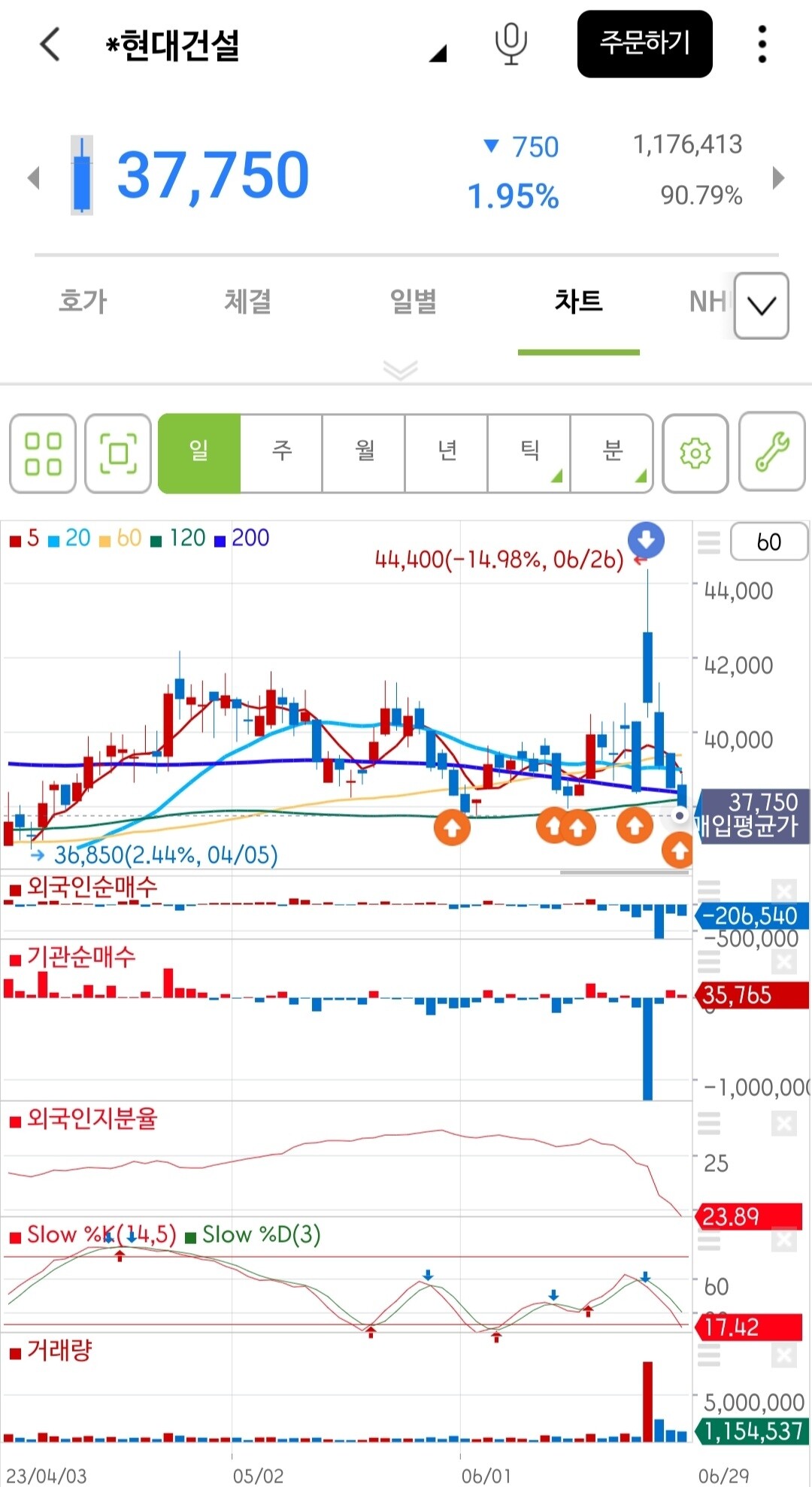Open the stock name dropdown beside 현대건설

pos(438,53)
